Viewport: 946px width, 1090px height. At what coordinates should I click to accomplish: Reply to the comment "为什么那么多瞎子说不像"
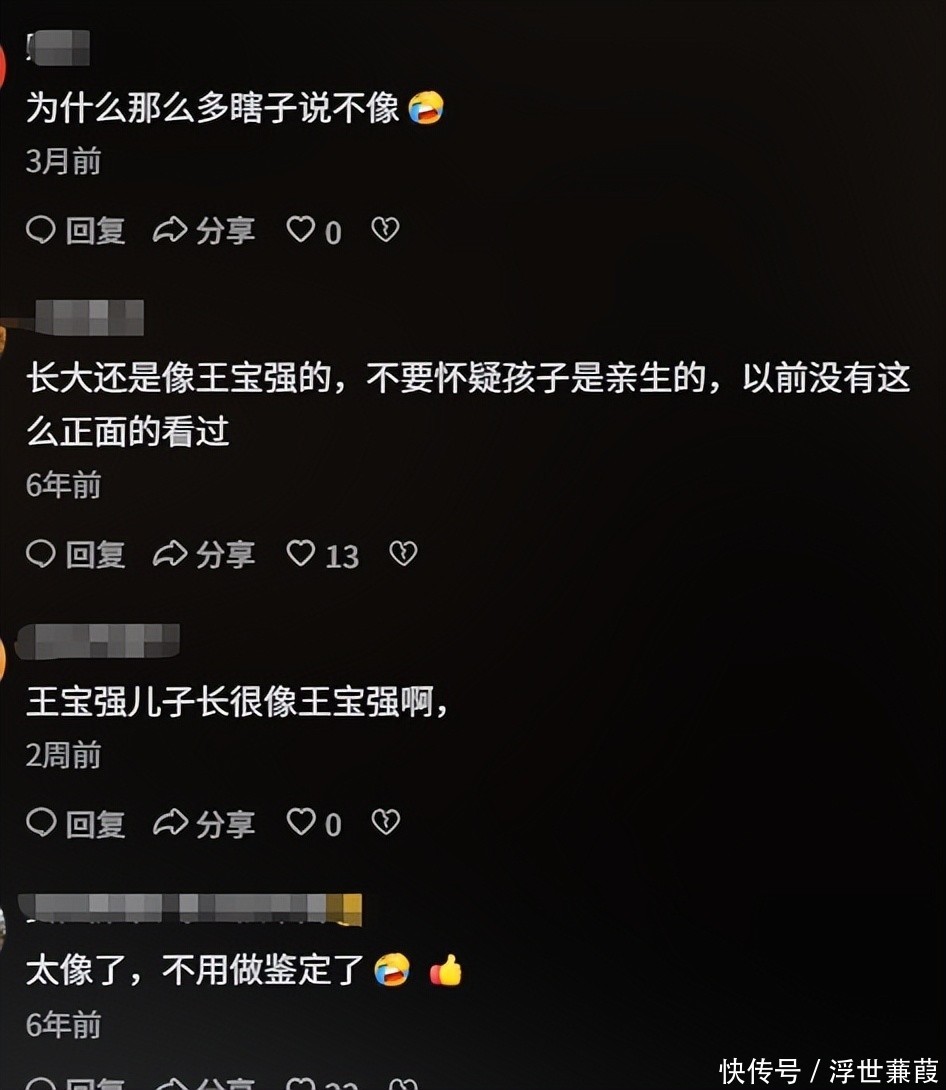(x=76, y=231)
